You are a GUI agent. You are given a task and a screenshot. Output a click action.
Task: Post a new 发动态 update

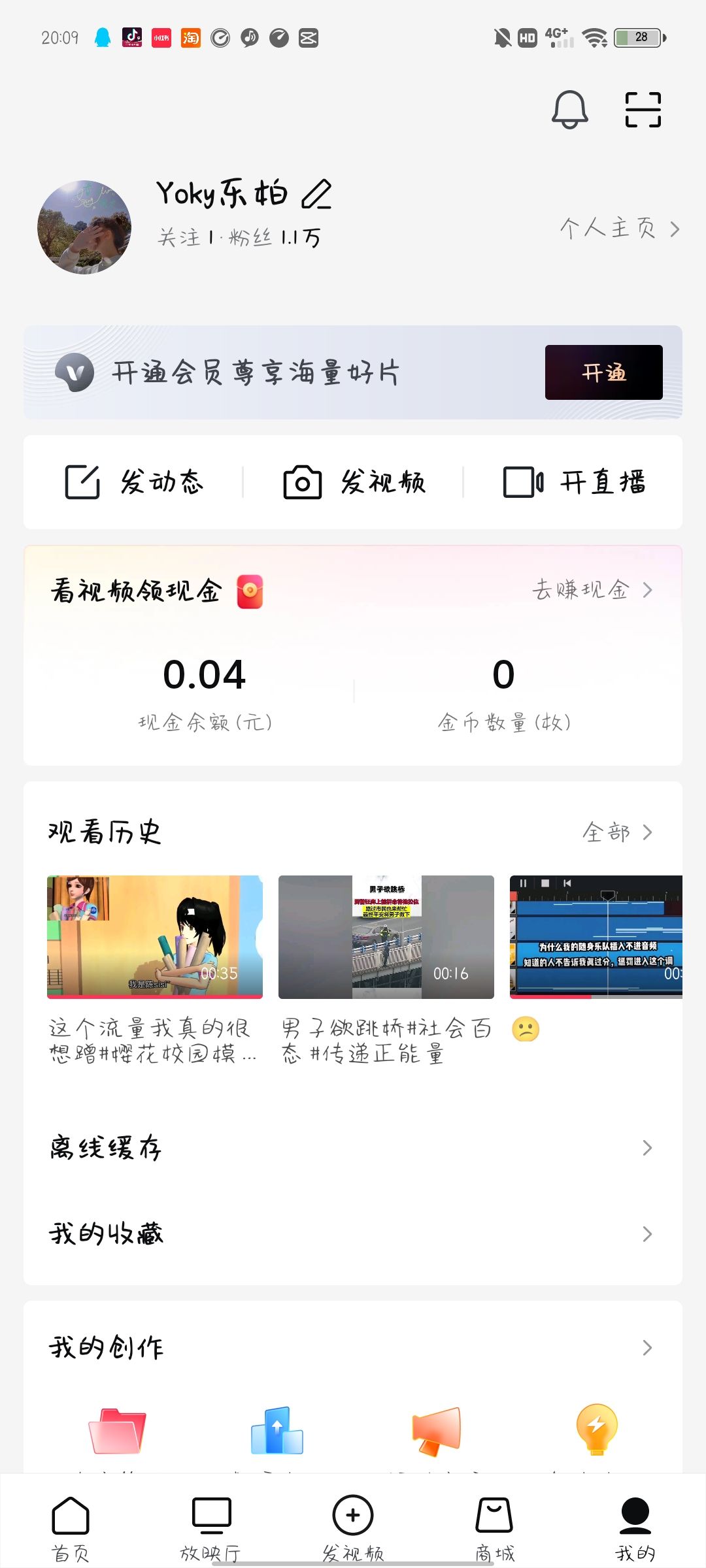coord(135,482)
